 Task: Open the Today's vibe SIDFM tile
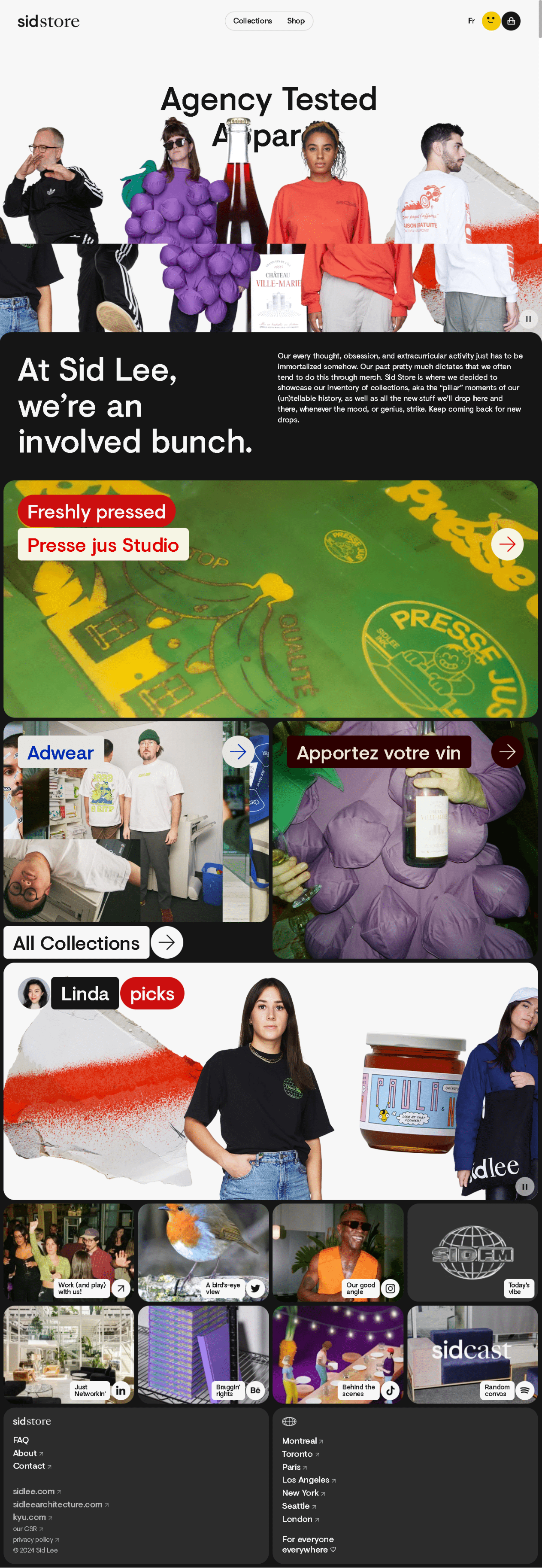[518, 1288]
